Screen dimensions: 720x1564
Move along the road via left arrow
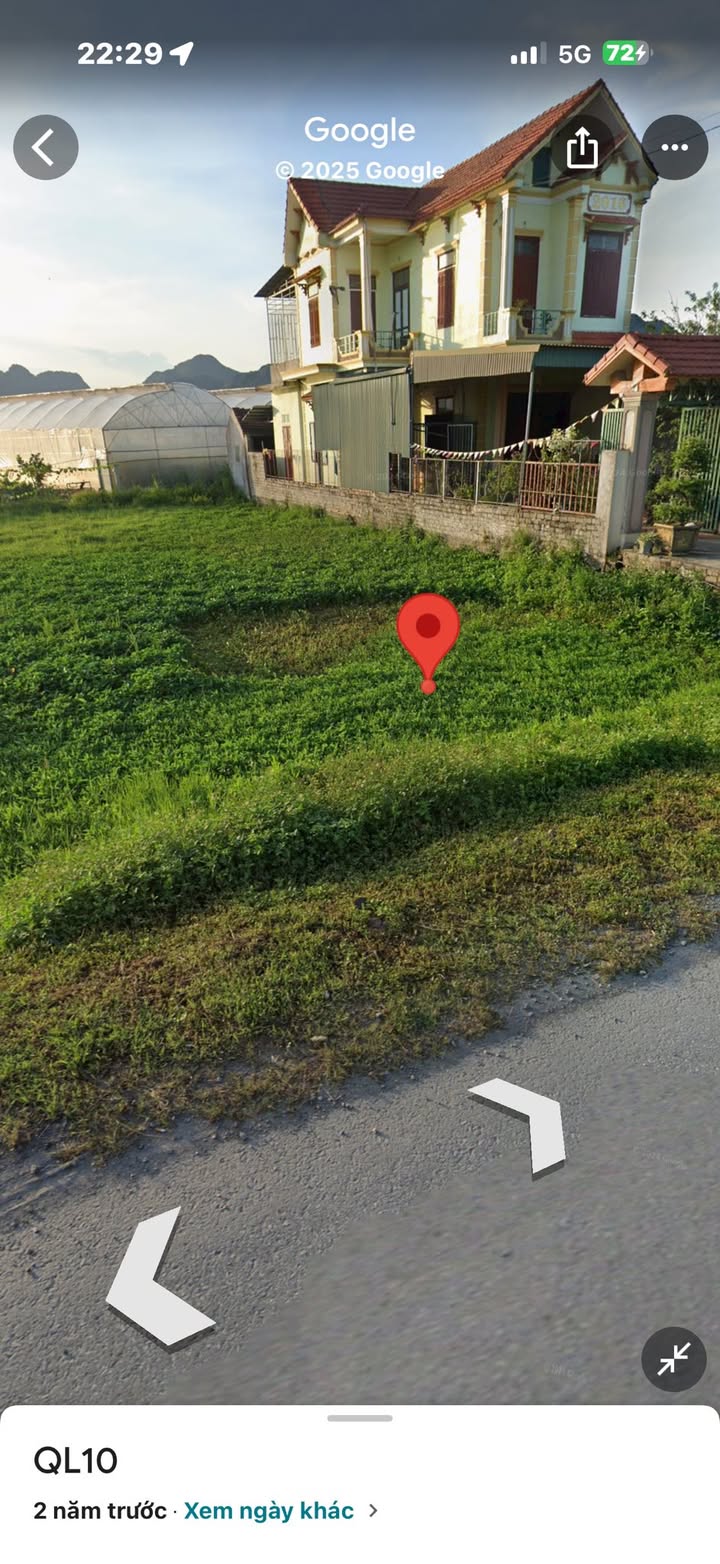(160, 1279)
